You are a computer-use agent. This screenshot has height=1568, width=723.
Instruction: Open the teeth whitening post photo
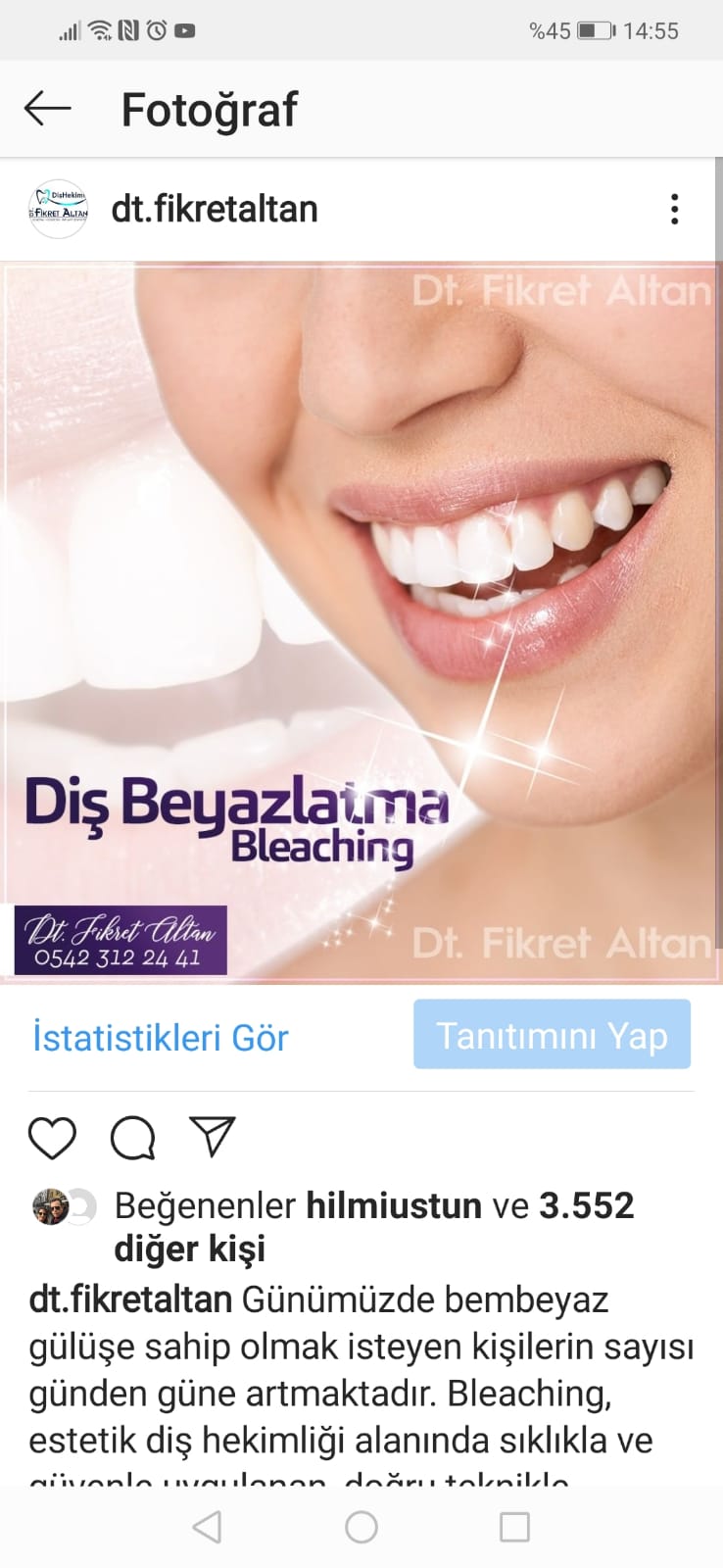361,622
